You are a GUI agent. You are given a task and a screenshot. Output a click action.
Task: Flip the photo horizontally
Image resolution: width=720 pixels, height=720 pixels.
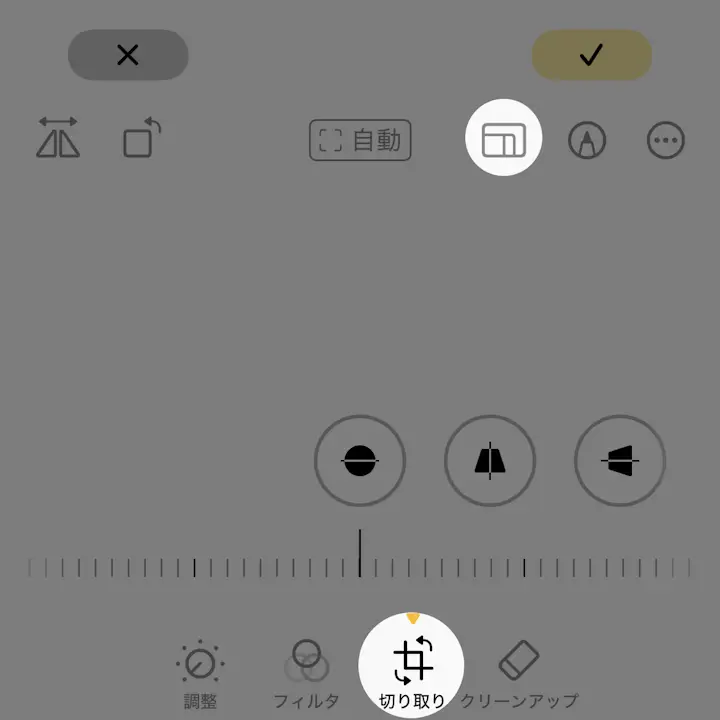[x=58, y=138]
